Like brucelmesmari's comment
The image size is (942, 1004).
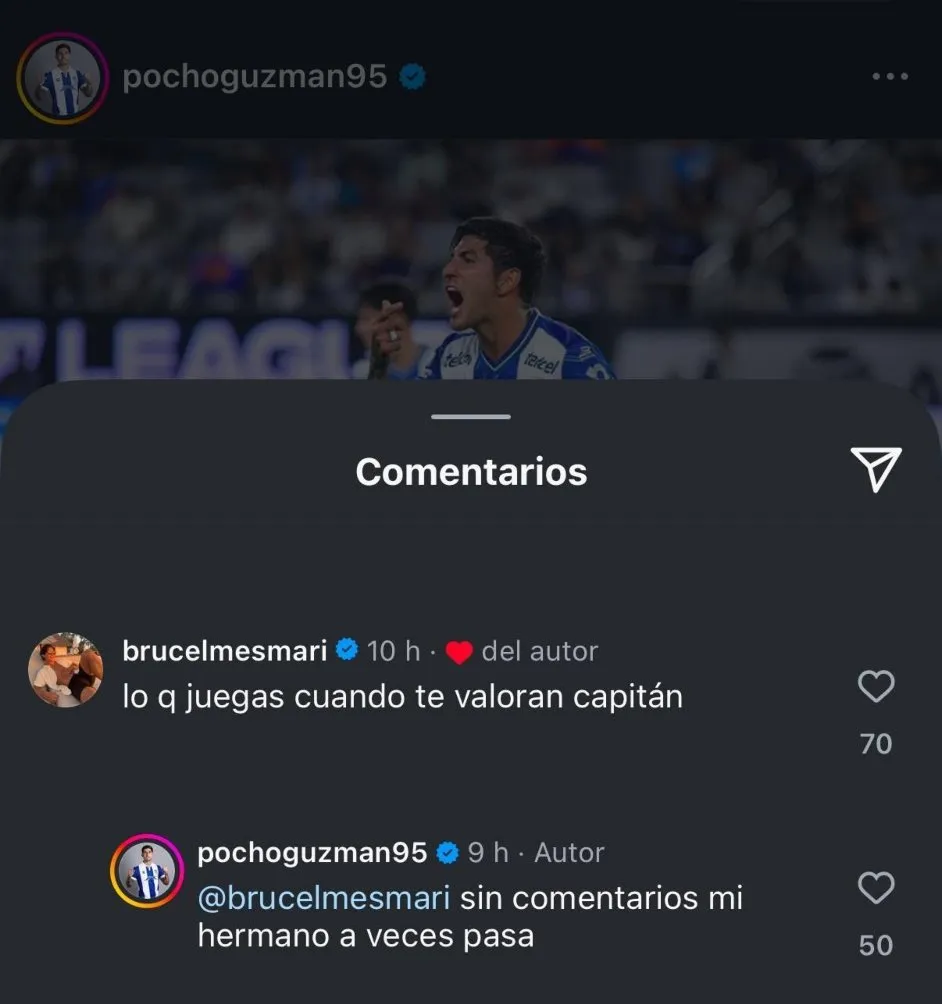(x=876, y=687)
